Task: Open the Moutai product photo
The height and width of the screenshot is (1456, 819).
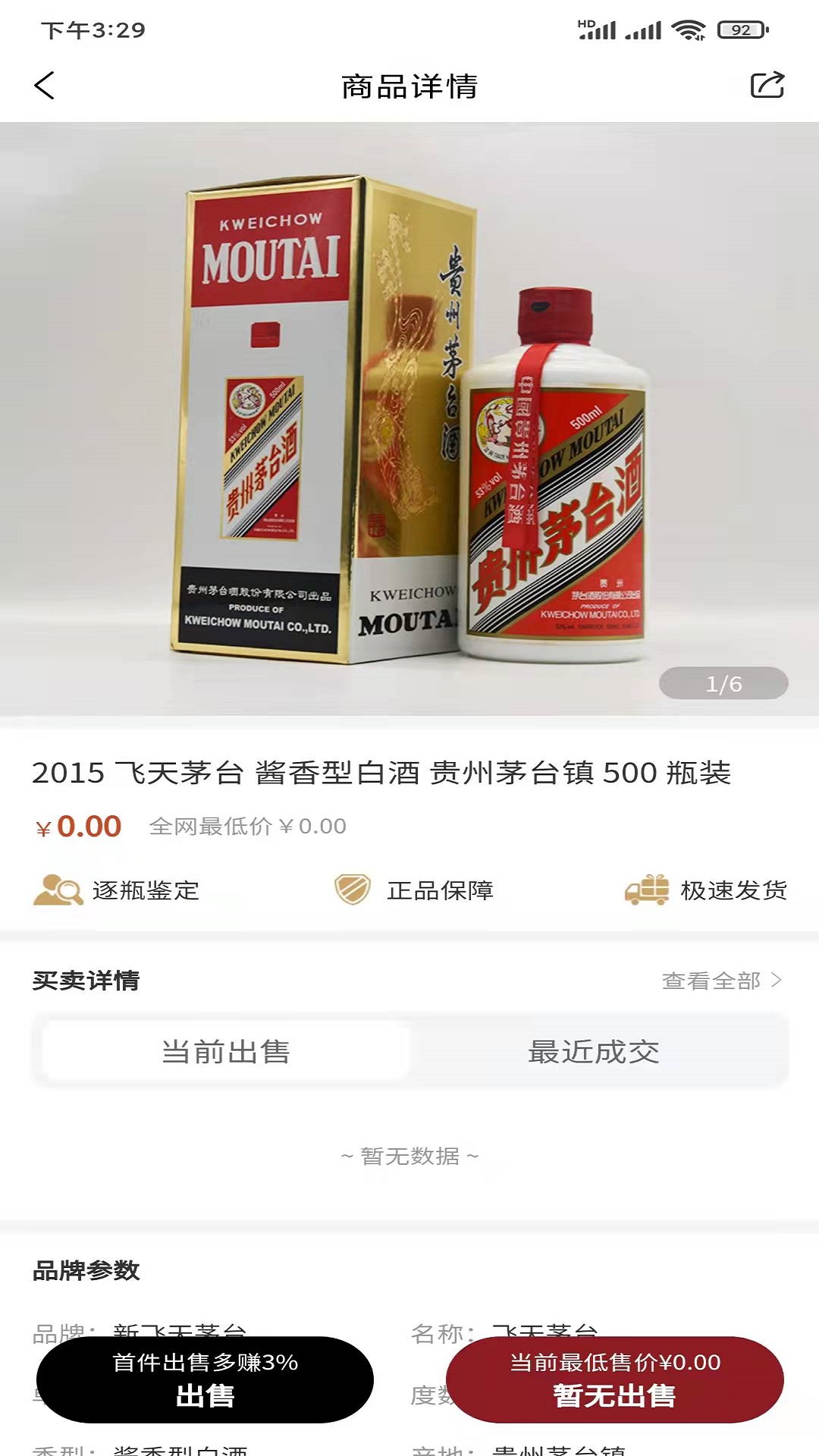Action: click(x=409, y=417)
